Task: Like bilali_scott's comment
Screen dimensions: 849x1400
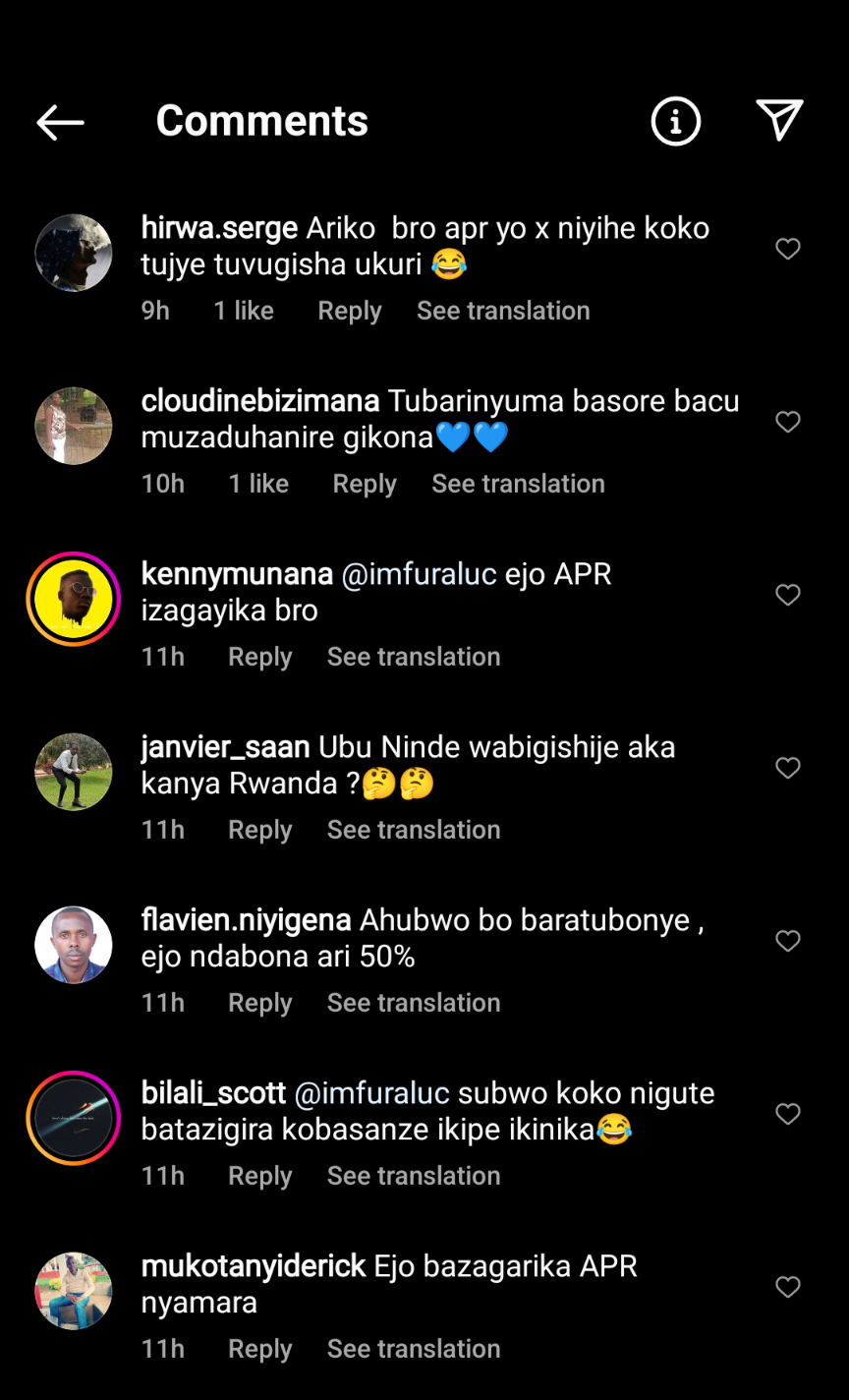Action: pos(788,1115)
